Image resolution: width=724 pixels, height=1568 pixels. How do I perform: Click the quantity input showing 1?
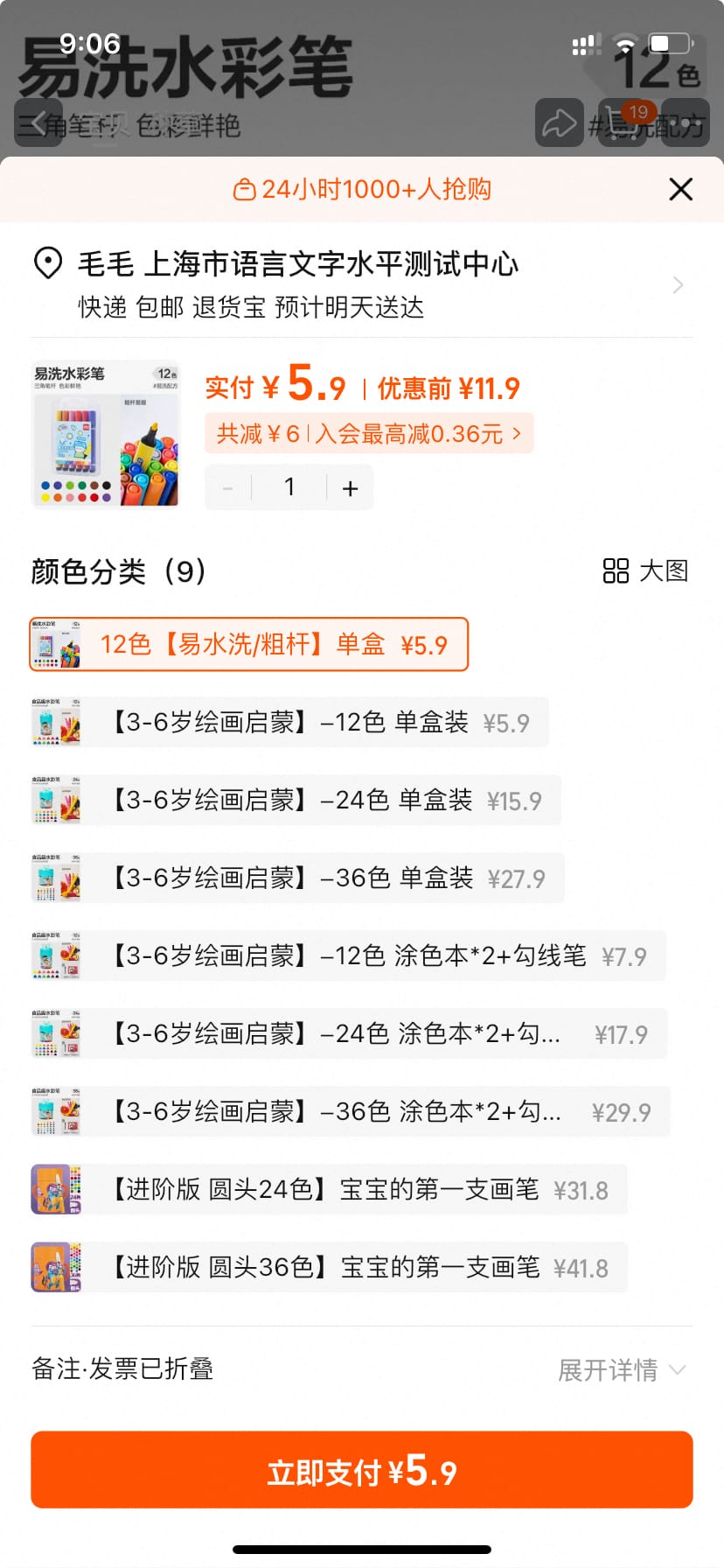[289, 487]
